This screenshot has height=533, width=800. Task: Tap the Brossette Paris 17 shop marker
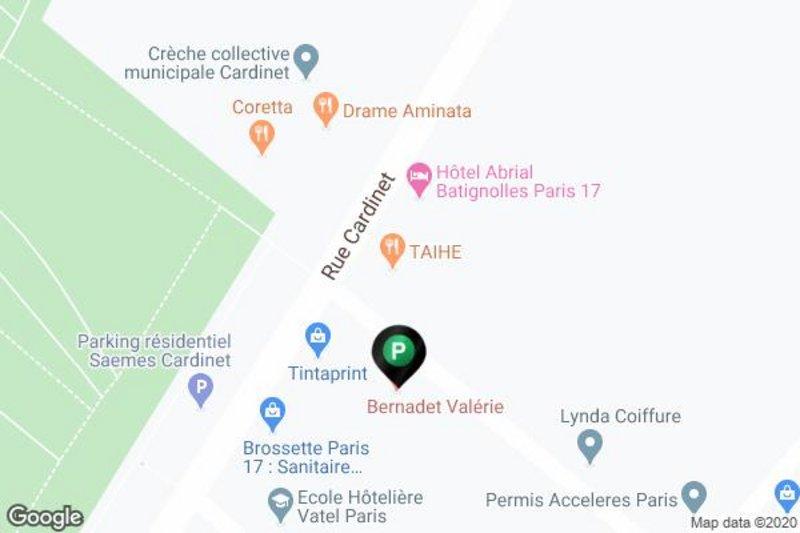tap(271, 411)
